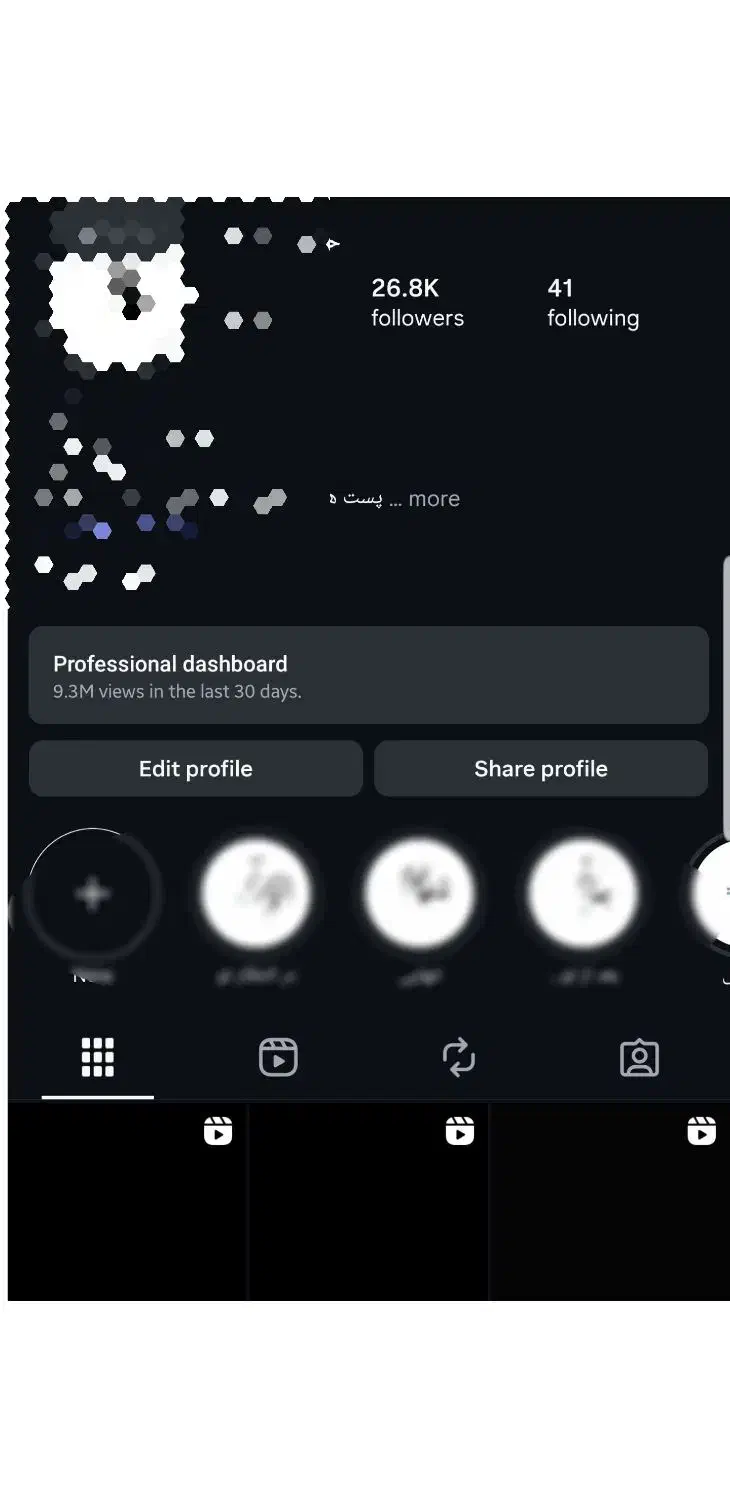Share profile with others
The image size is (730, 1500).
pos(541,769)
